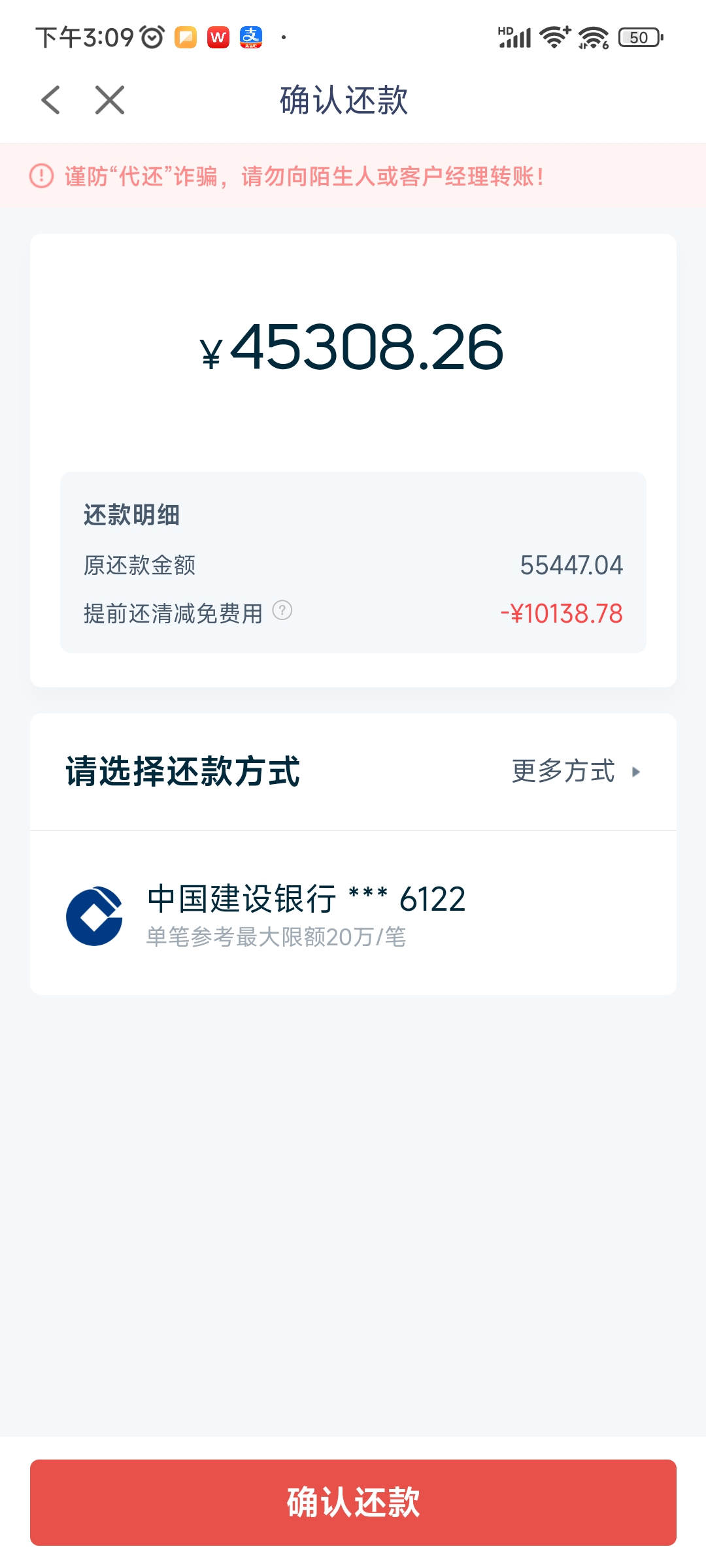Select 中国建设银行 card ending 6122
The height and width of the screenshot is (1568, 706).
pos(306,913)
